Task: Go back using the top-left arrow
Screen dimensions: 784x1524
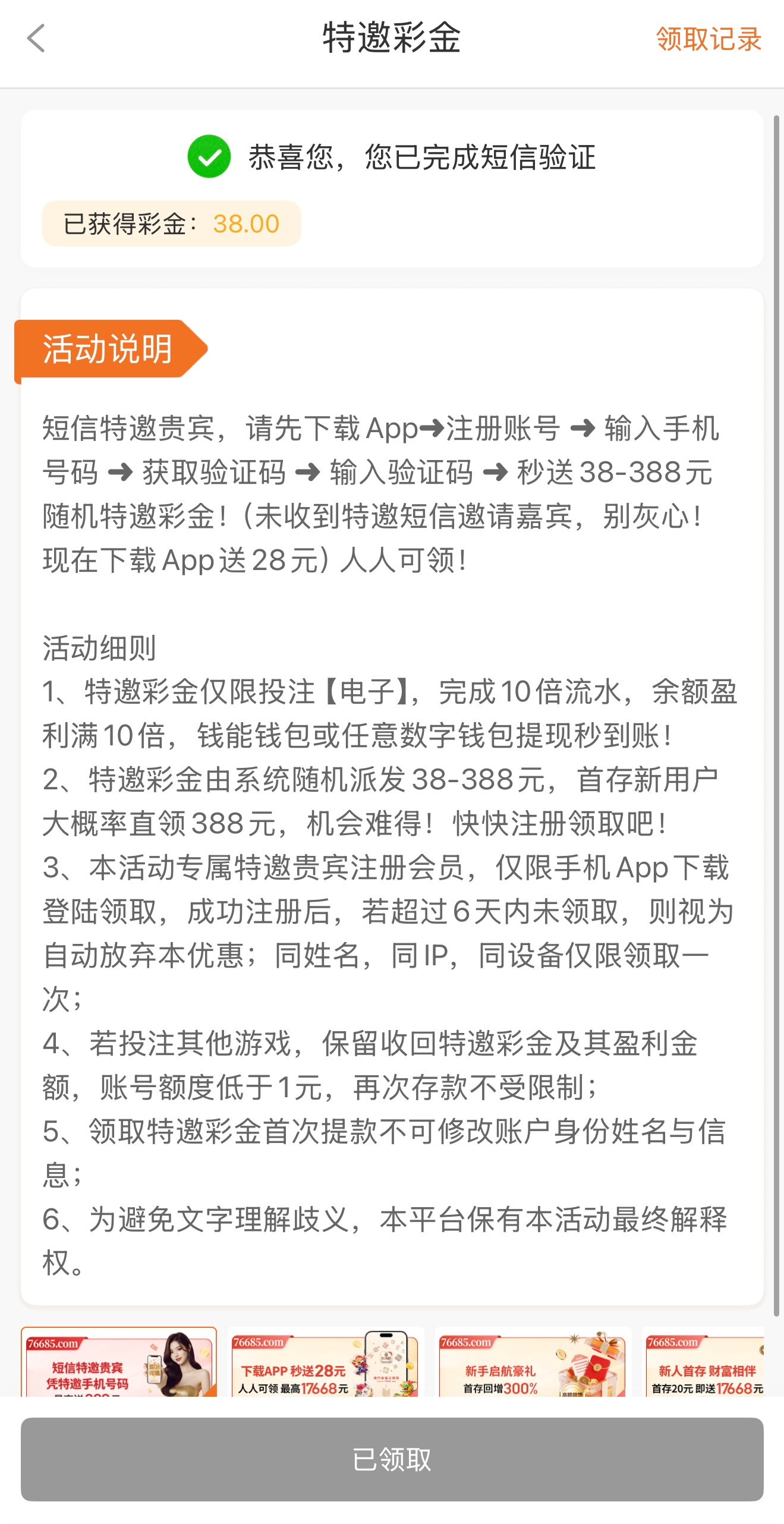Action: (x=36, y=39)
